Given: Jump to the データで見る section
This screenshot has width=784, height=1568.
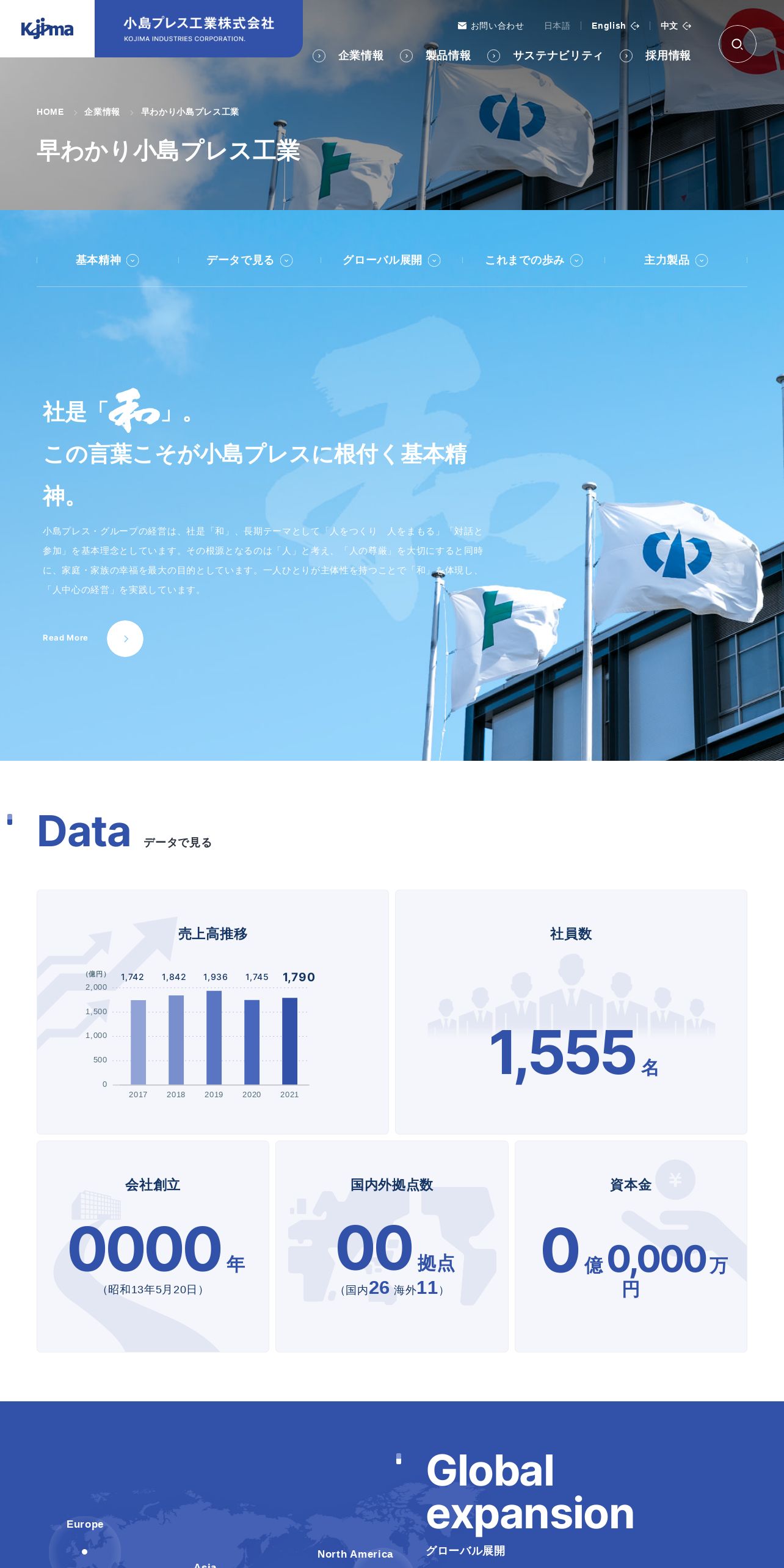Looking at the screenshot, I should (x=249, y=260).
